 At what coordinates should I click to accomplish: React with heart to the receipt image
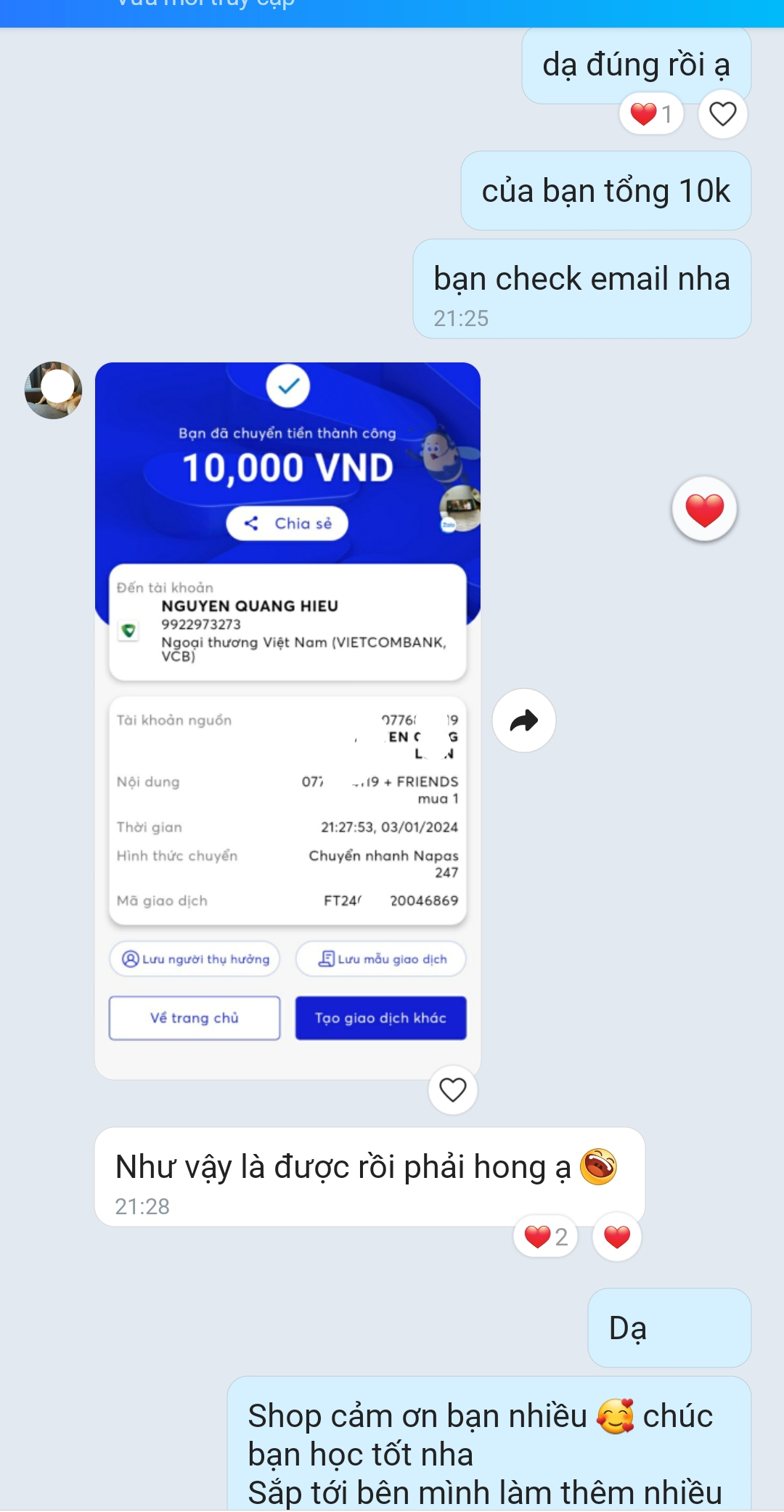click(452, 1089)
